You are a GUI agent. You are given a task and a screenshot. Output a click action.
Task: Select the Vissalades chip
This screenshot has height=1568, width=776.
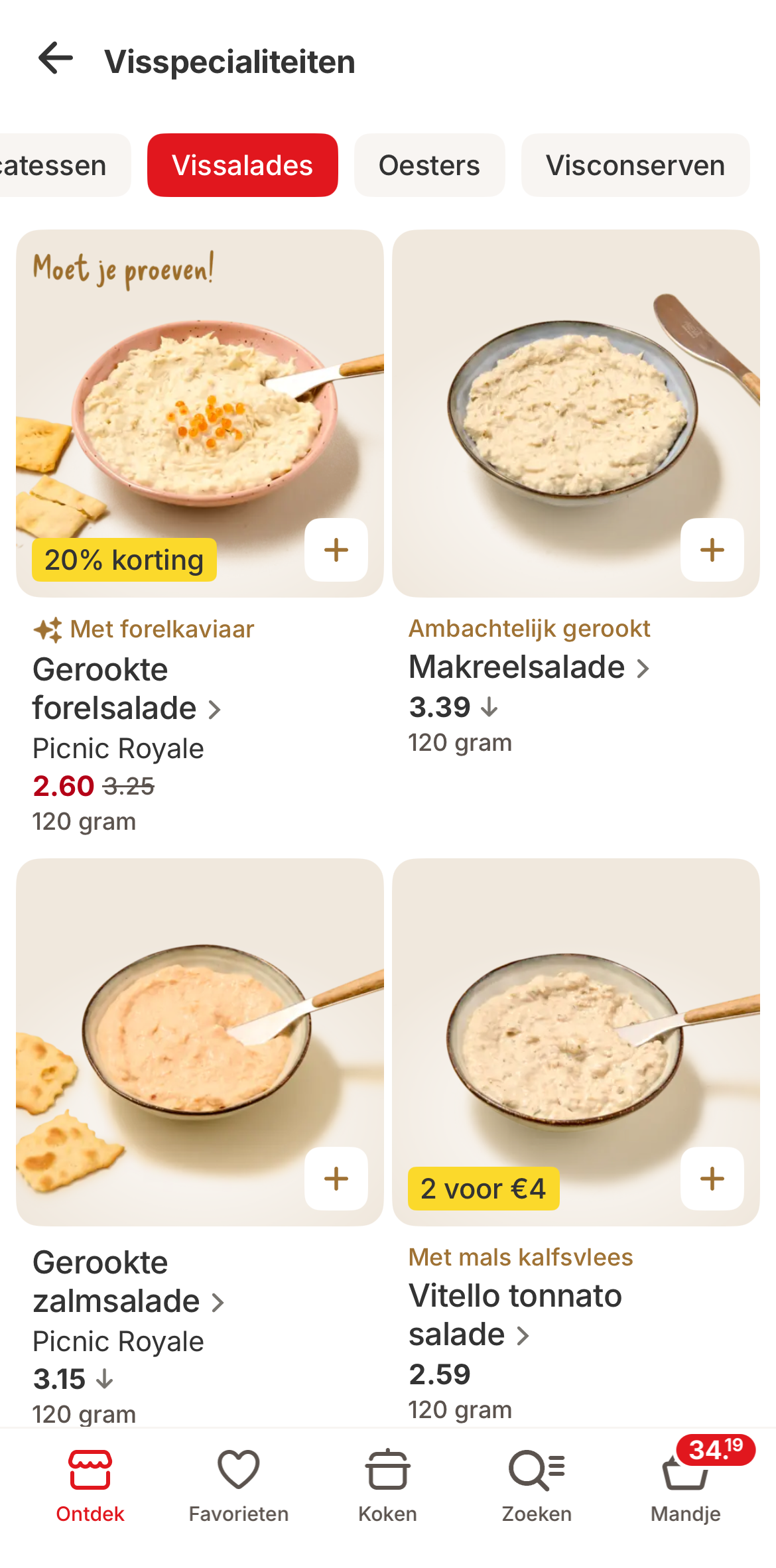[x=242, y=165]
